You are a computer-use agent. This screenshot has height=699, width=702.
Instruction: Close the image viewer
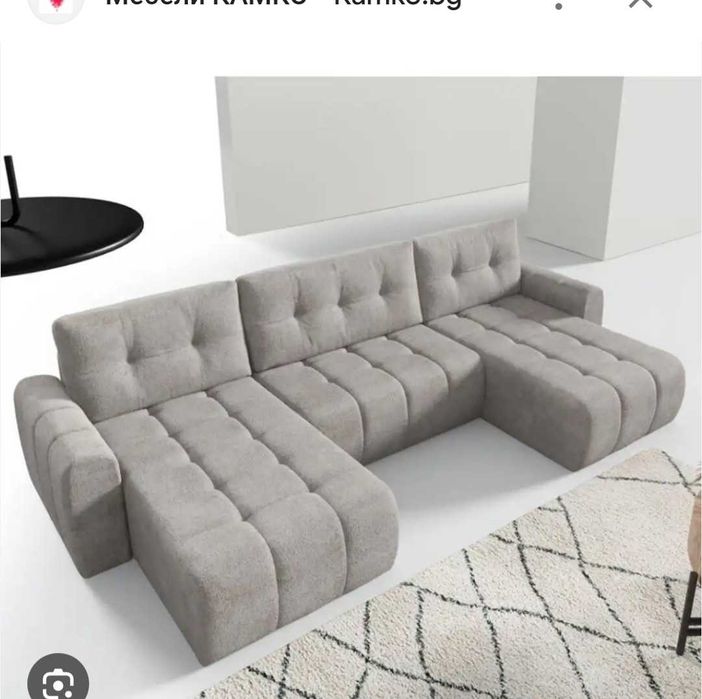[x=640, y=3]
